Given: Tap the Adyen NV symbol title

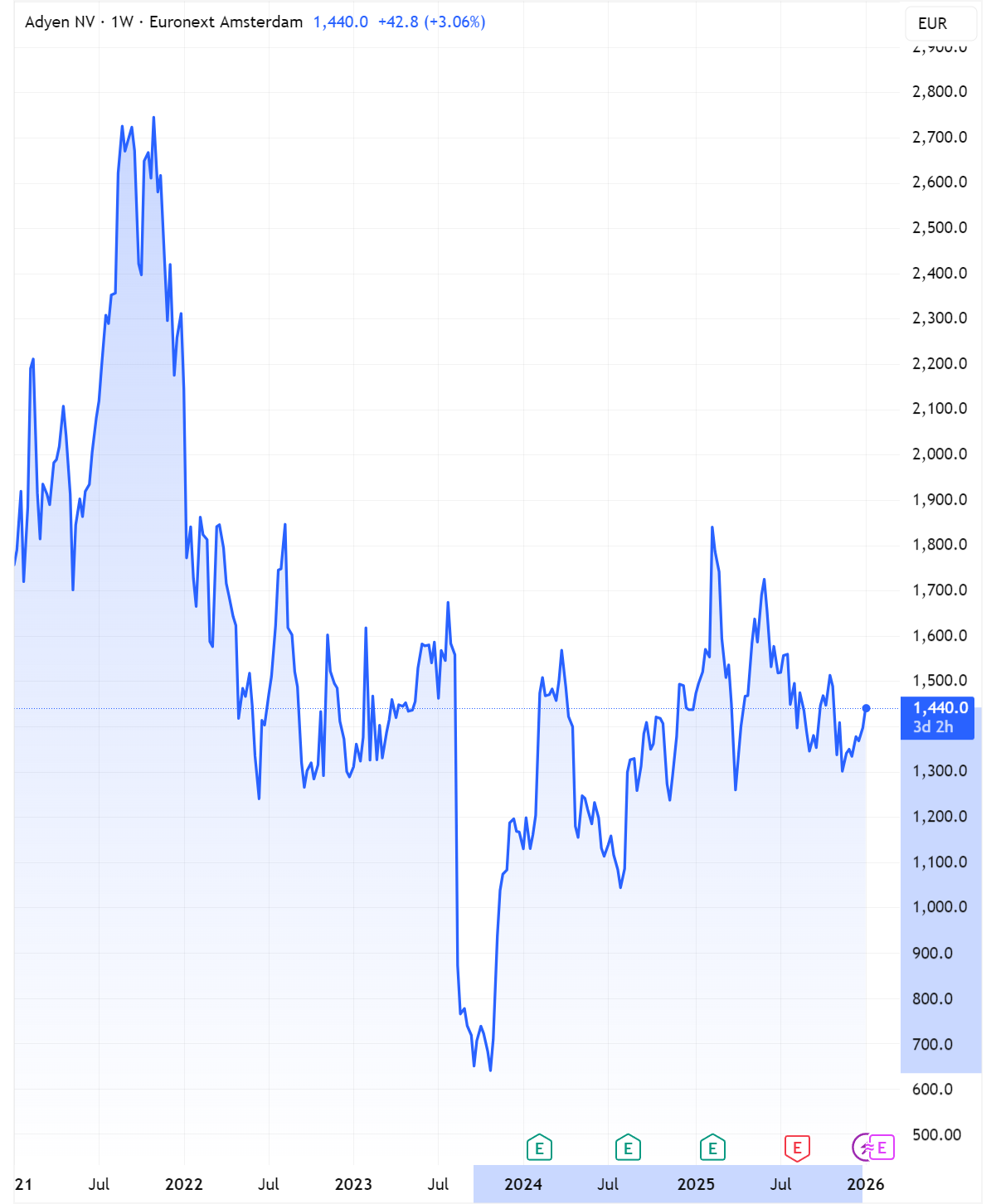Looking at the screenshot, I should click(60, 22).
